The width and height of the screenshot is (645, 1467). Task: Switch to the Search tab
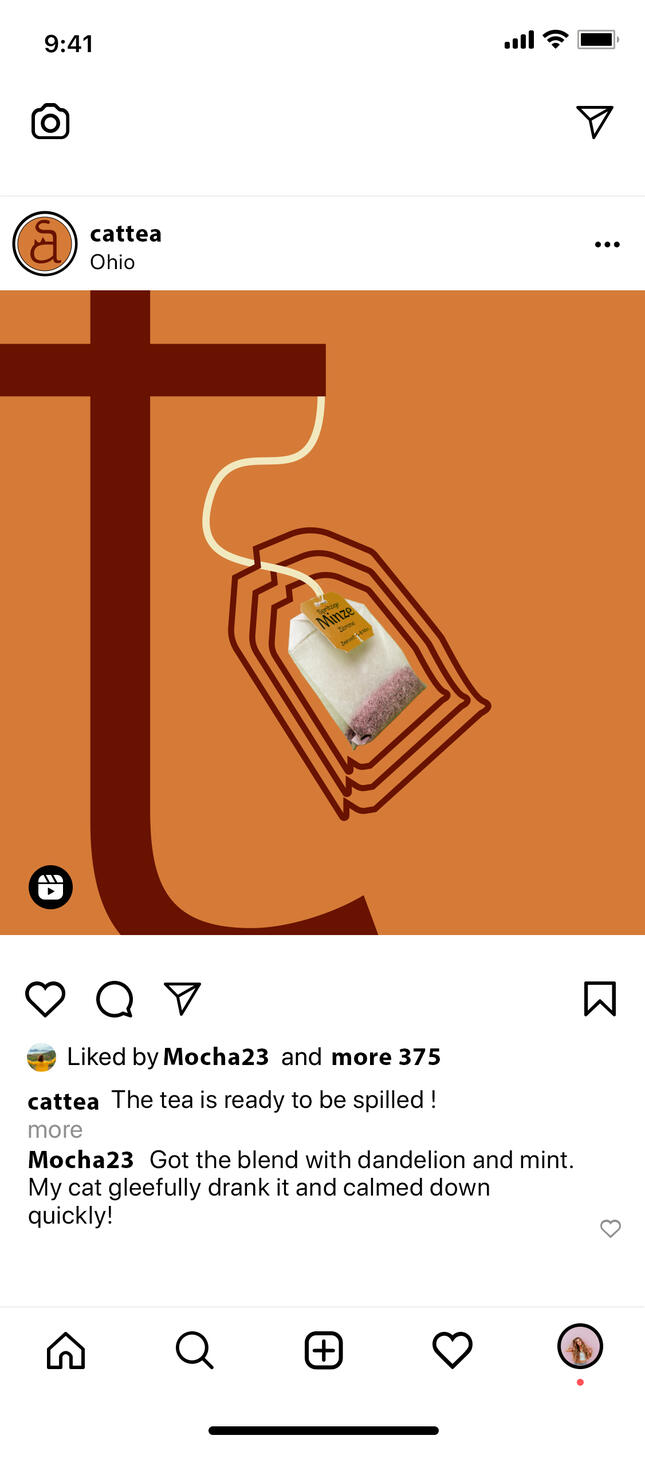coord(194,1350)
